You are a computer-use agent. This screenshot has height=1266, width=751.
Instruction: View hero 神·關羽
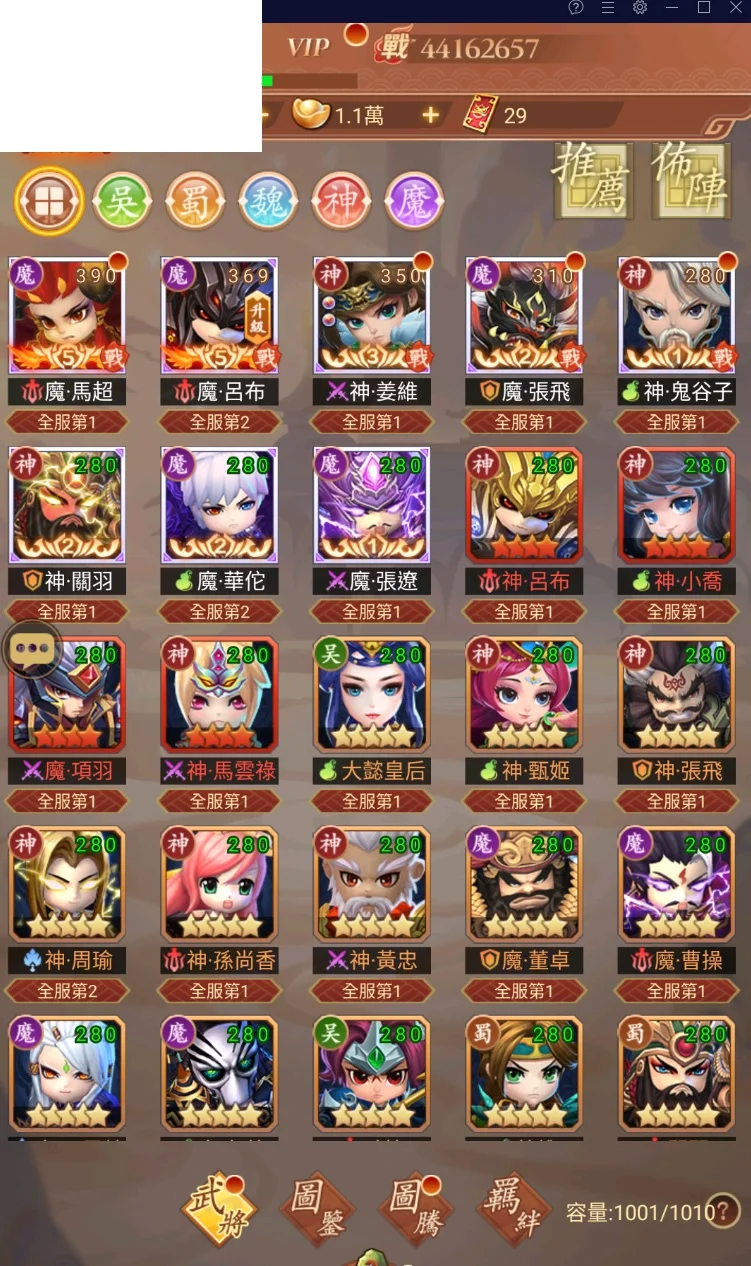(x=67, y=506)
